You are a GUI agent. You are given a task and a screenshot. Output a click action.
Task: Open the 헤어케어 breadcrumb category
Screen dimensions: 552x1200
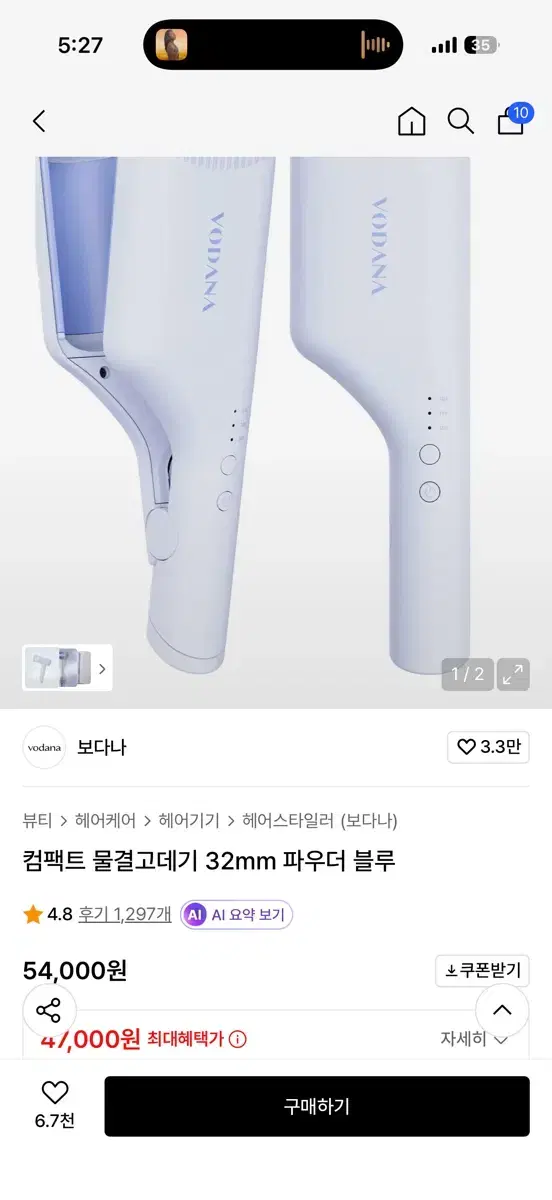[105, 820]
